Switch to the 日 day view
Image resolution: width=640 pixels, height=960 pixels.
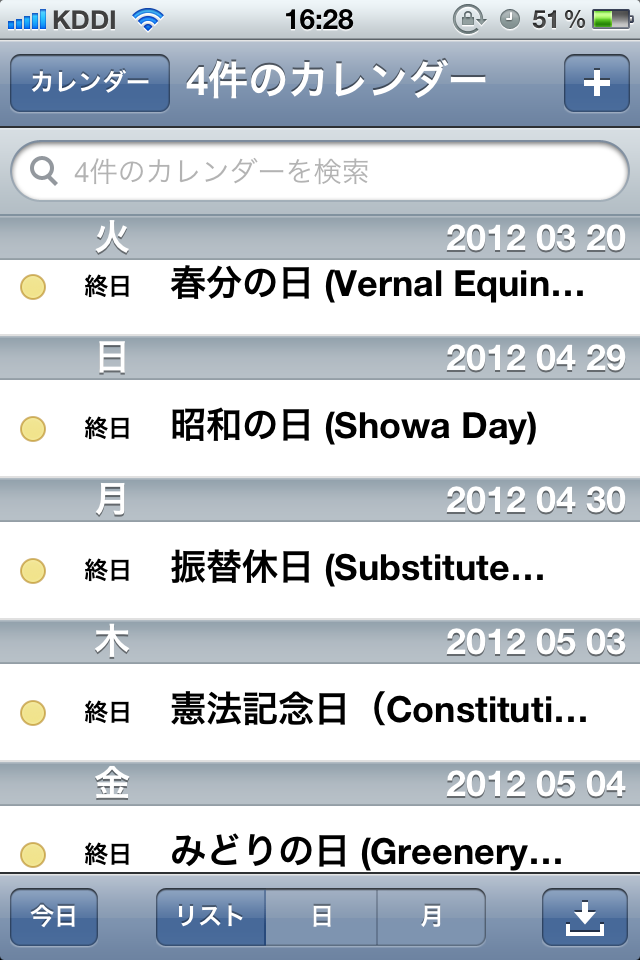click(x=321, y=916)
